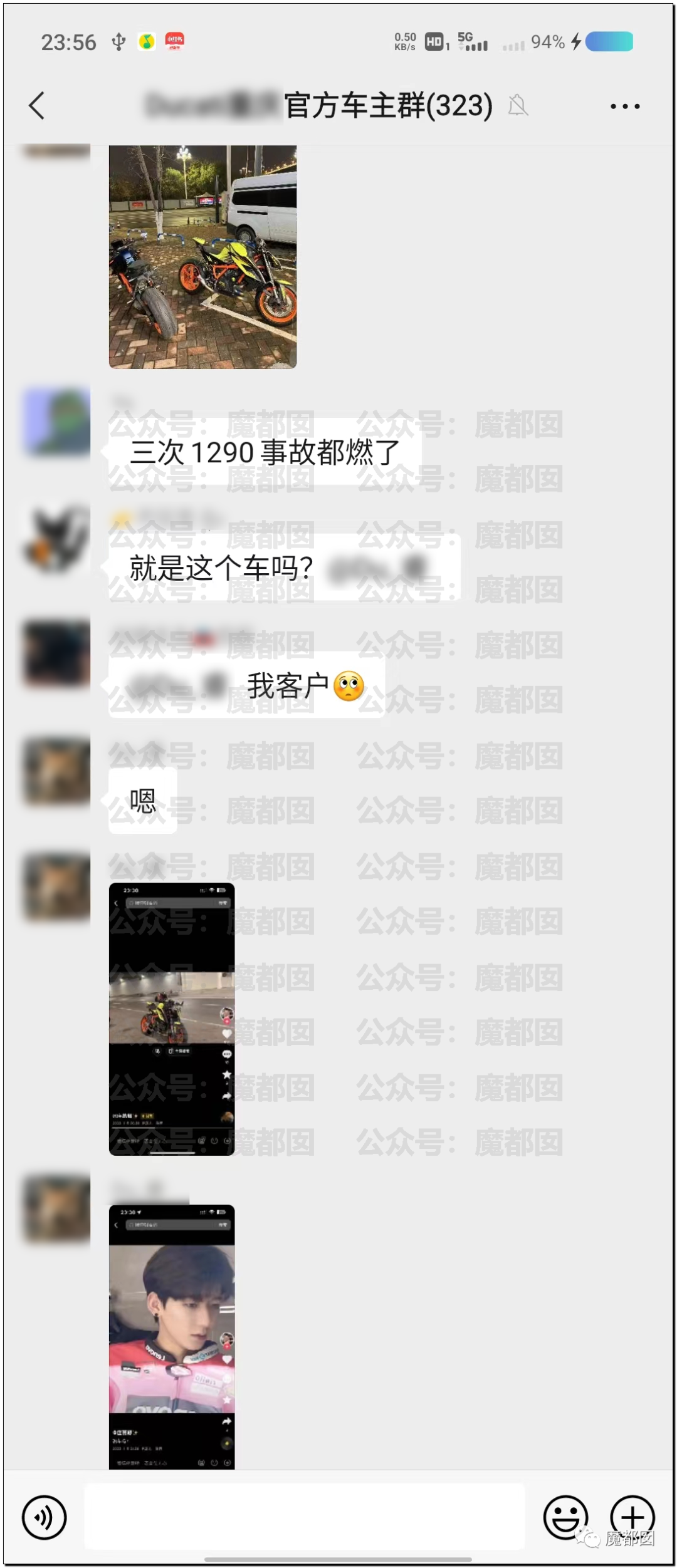
Task: Open the emoji sticker panel
Action: pyautogui.click(x=565, y=1517)
